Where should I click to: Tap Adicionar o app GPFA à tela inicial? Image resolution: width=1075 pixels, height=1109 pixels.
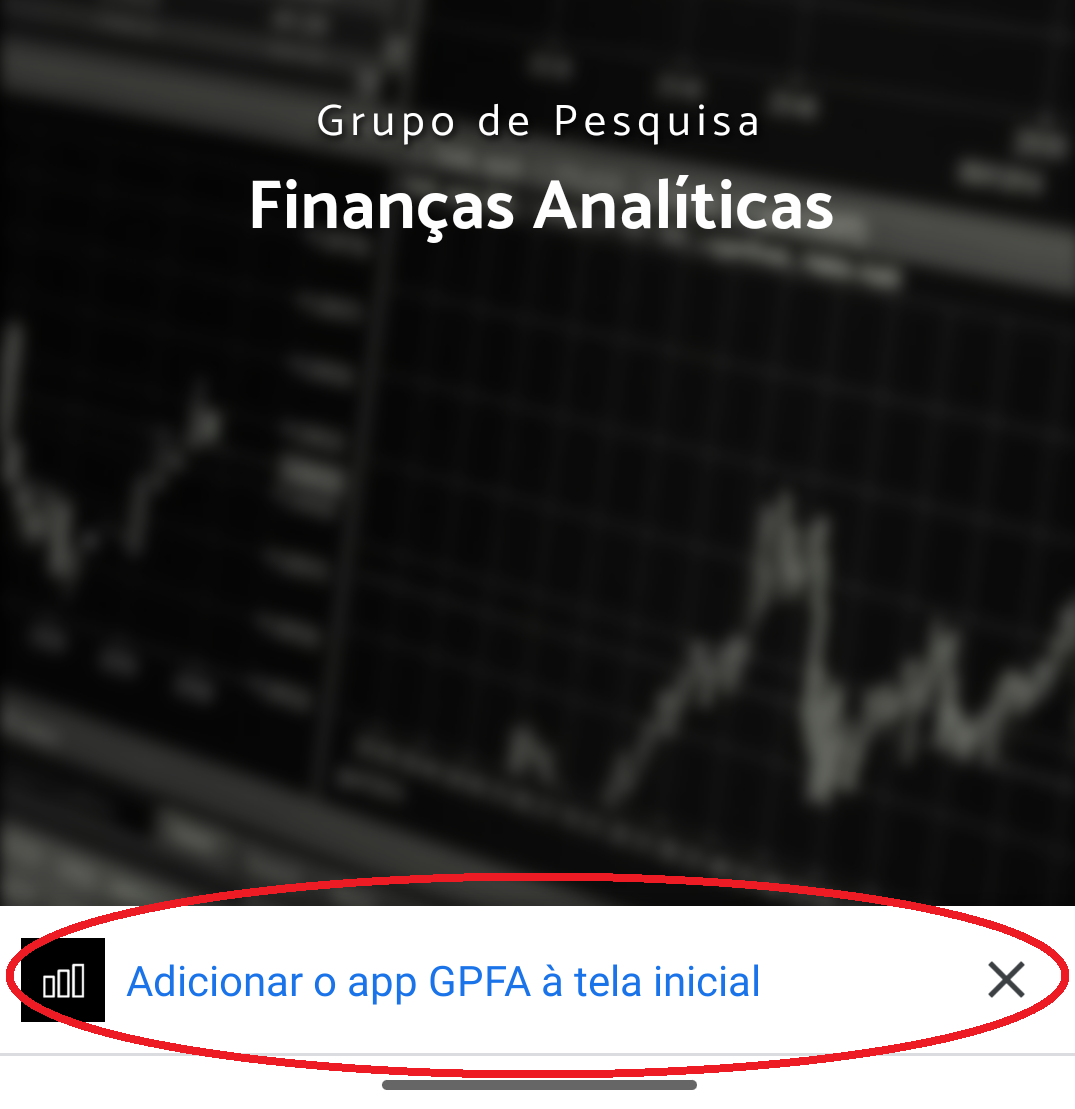point(443,982)
